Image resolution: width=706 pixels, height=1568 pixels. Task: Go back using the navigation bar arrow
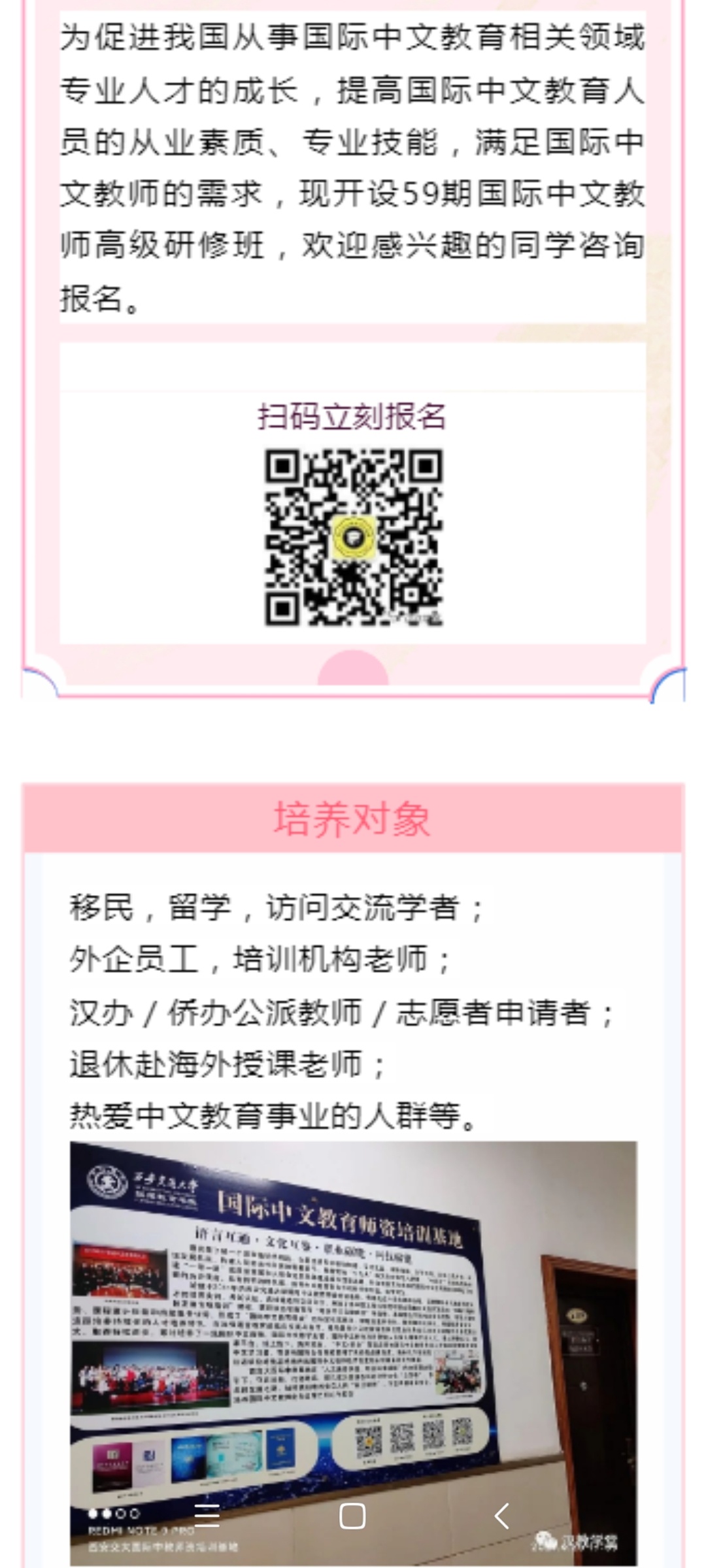click(501, 1516)
